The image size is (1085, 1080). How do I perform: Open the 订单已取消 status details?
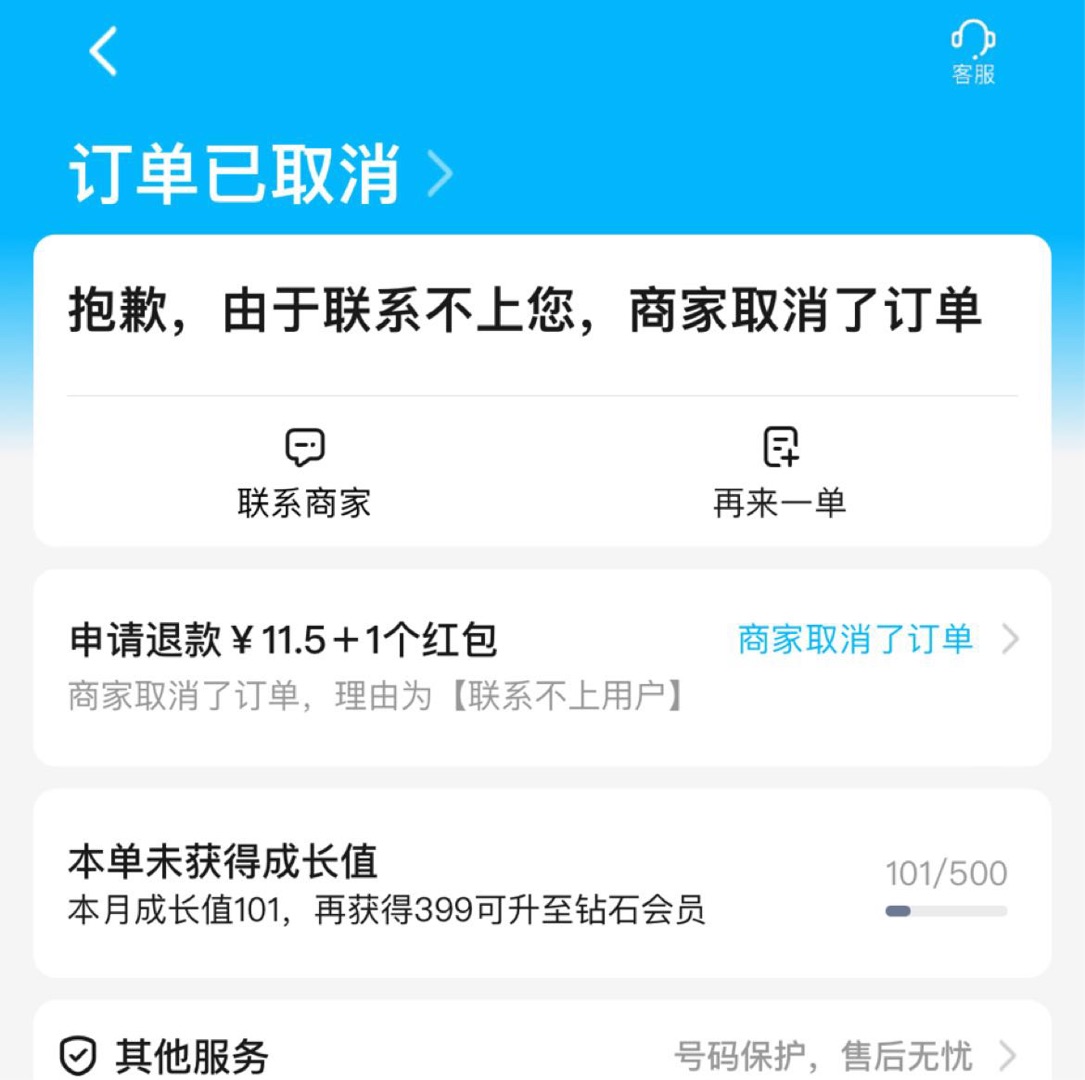(x=260, y=174)
